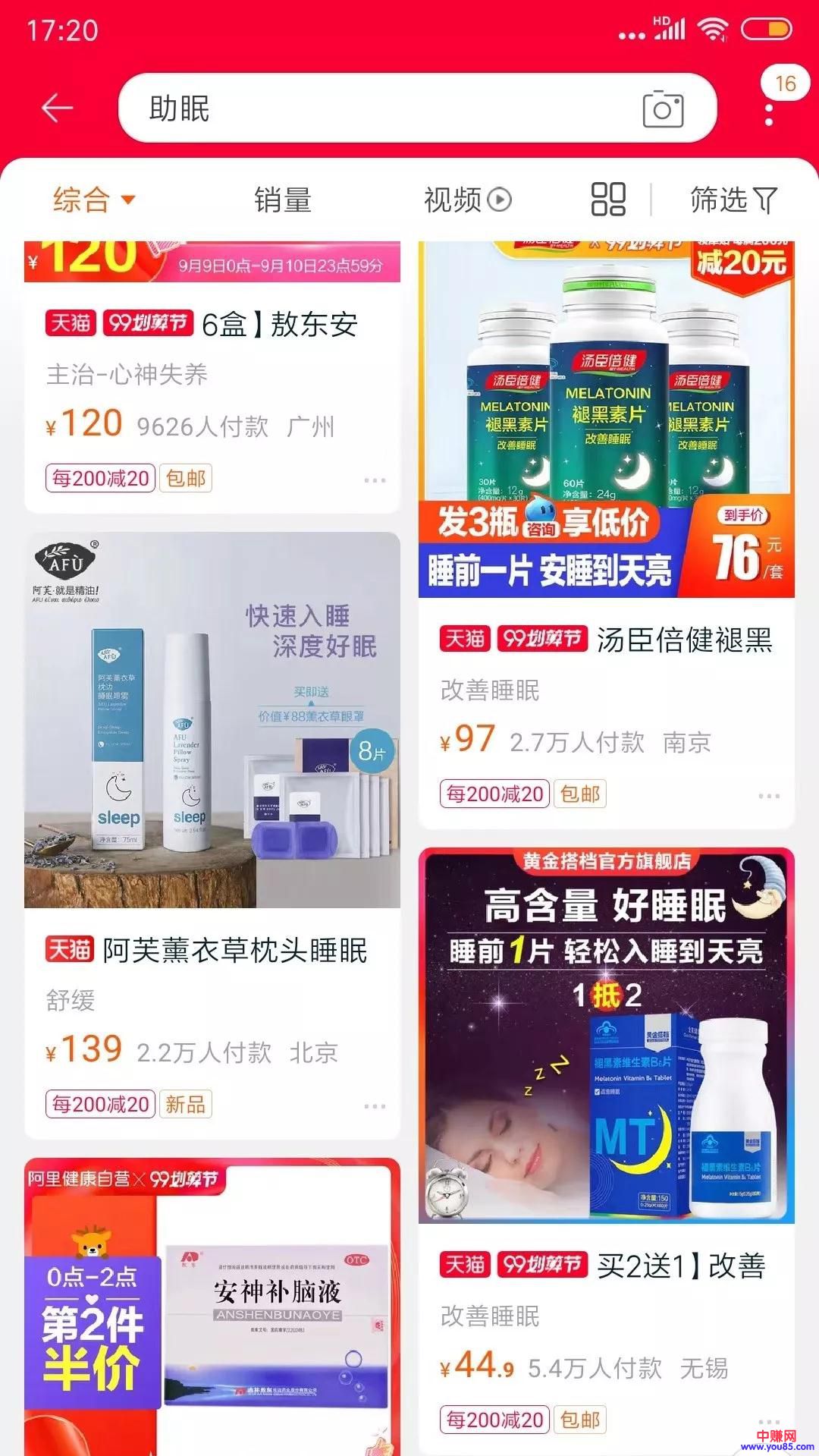Expand the 综合 sort dropdown
This screenshot has height=1456, width=819.
(94, 200)
